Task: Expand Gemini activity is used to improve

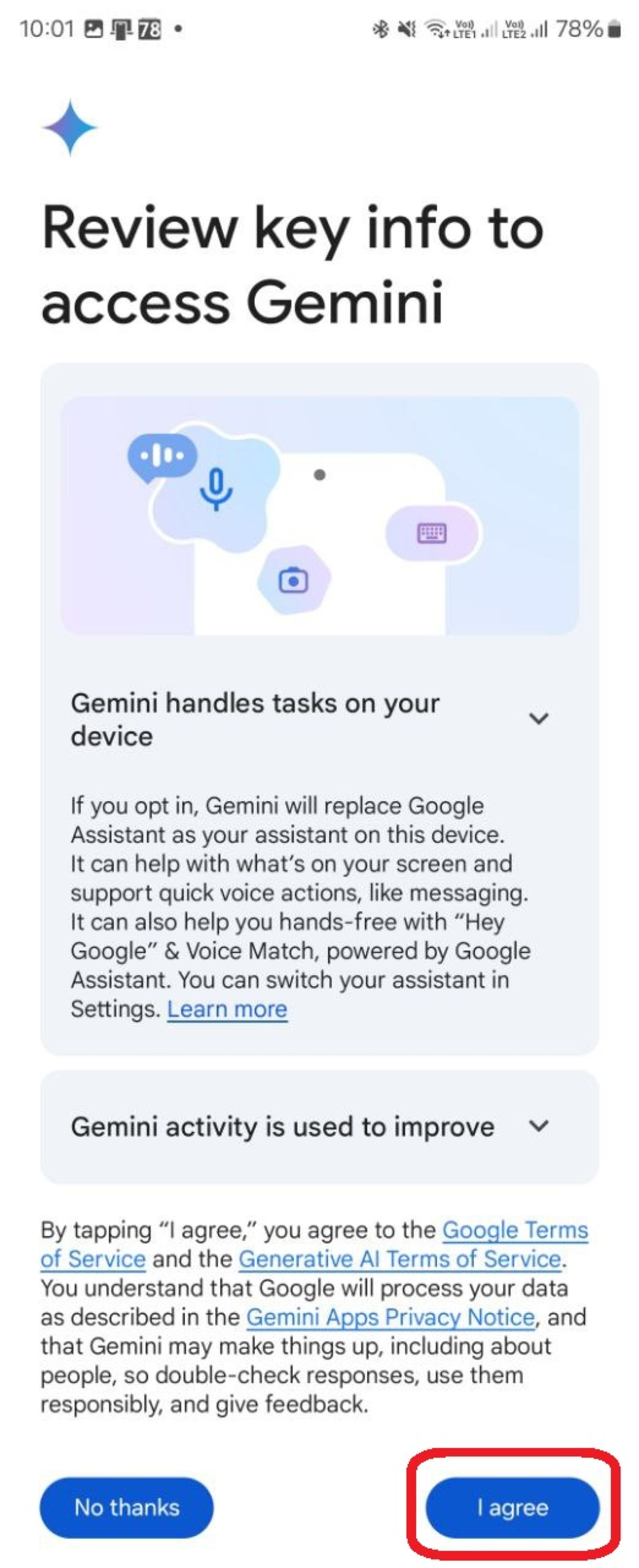Action: [x=538, y=1126]
